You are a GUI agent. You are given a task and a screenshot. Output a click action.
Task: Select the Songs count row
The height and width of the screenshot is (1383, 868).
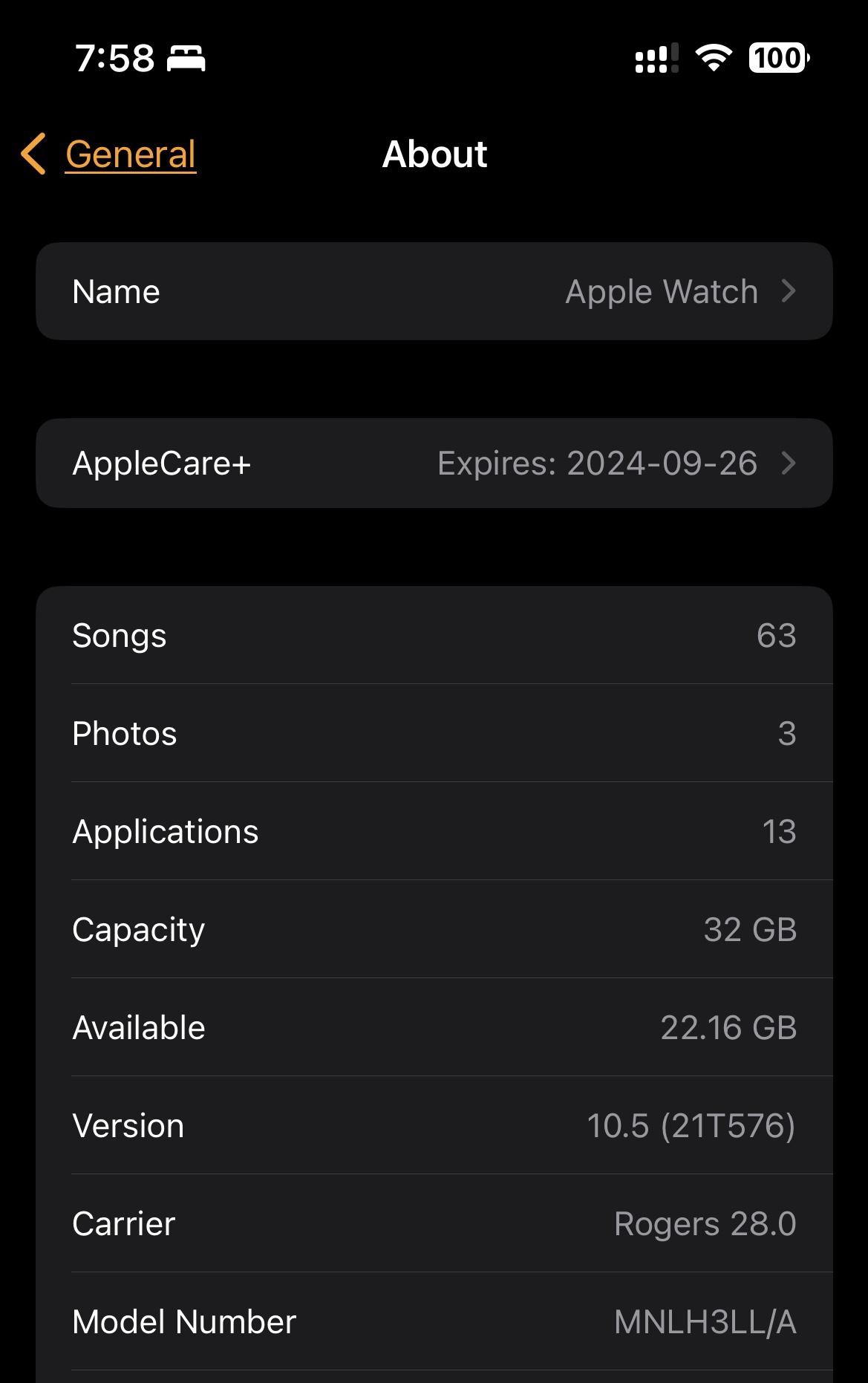pos(434,635)
